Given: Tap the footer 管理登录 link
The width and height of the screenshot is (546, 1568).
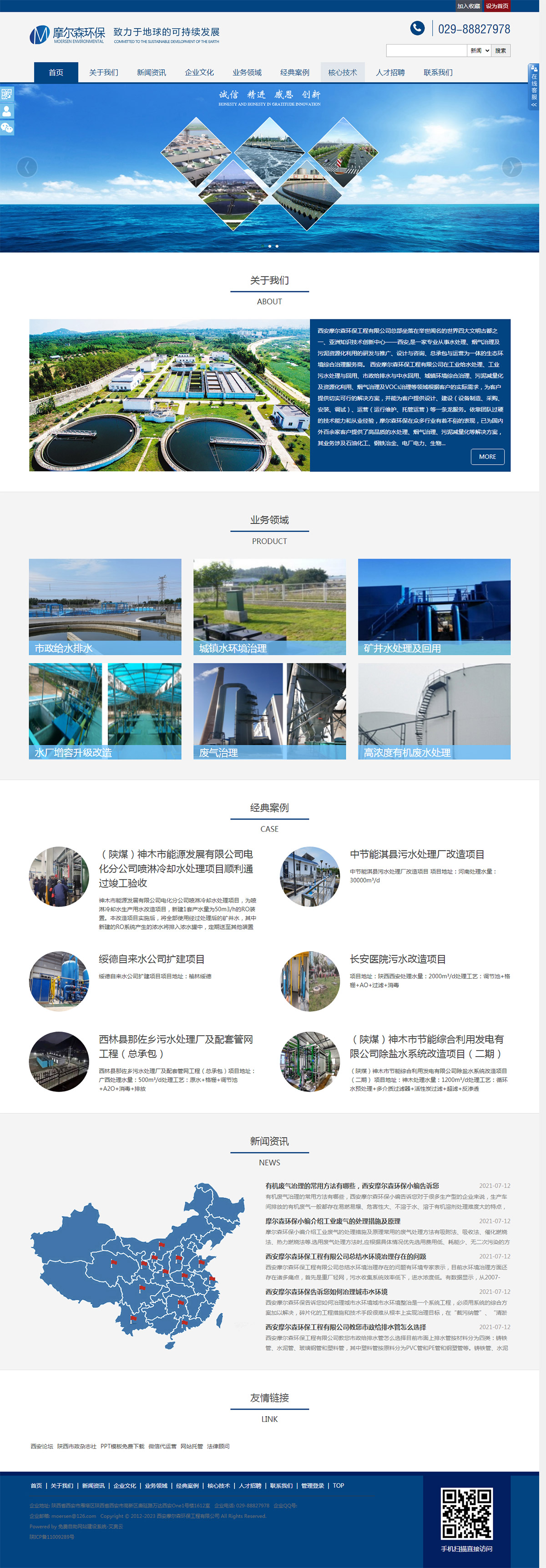Looking at the screenshot, I should point(313,1485).
